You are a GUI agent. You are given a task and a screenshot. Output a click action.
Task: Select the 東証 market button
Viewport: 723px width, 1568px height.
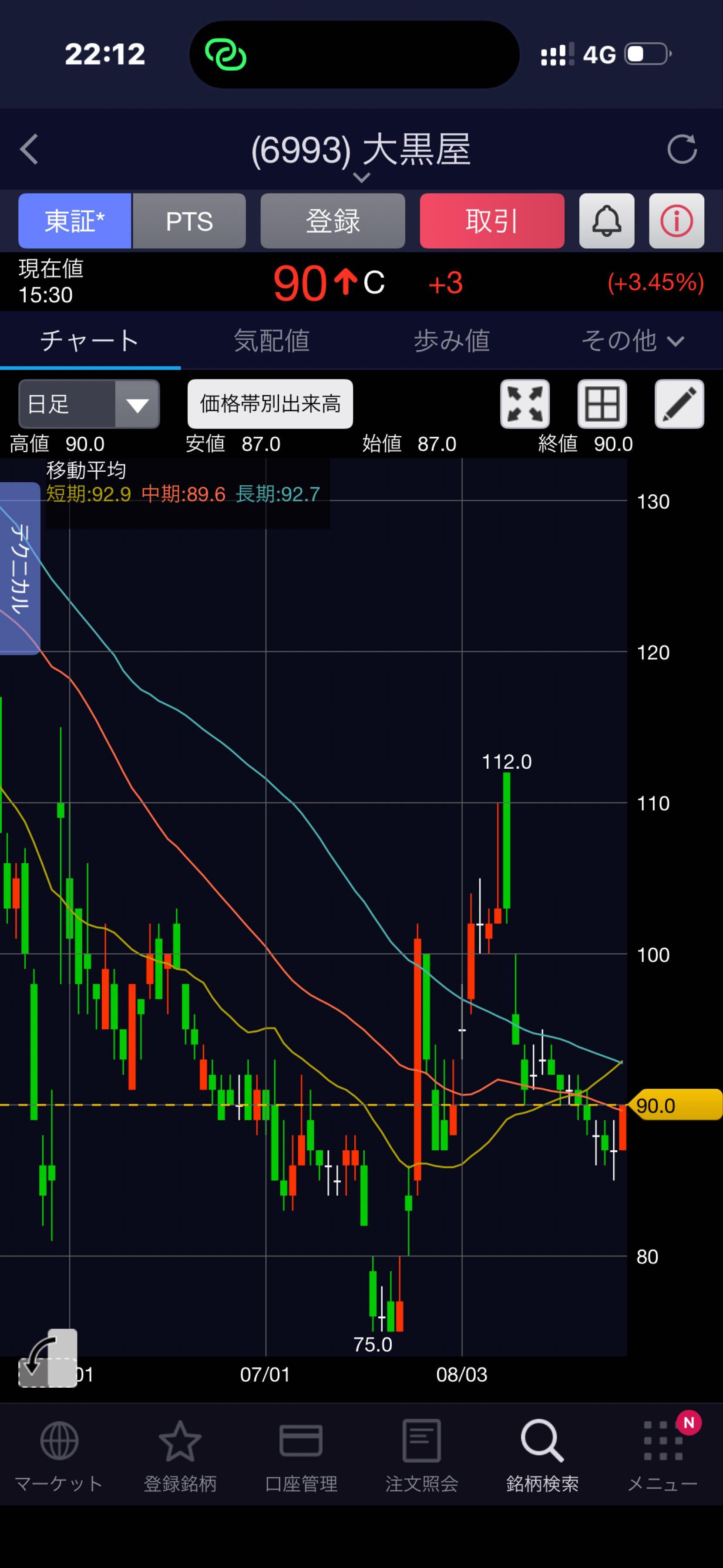click(75, 221)
